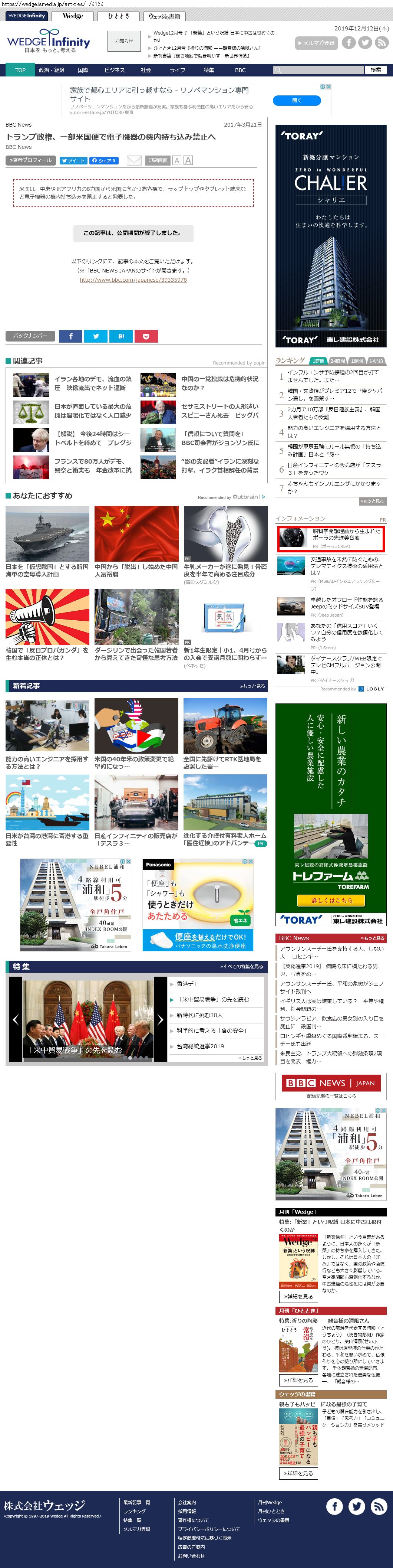Screen dimensions: 393x1568
Task: Open 著者プロフィール author profile button
Action: 30,161
